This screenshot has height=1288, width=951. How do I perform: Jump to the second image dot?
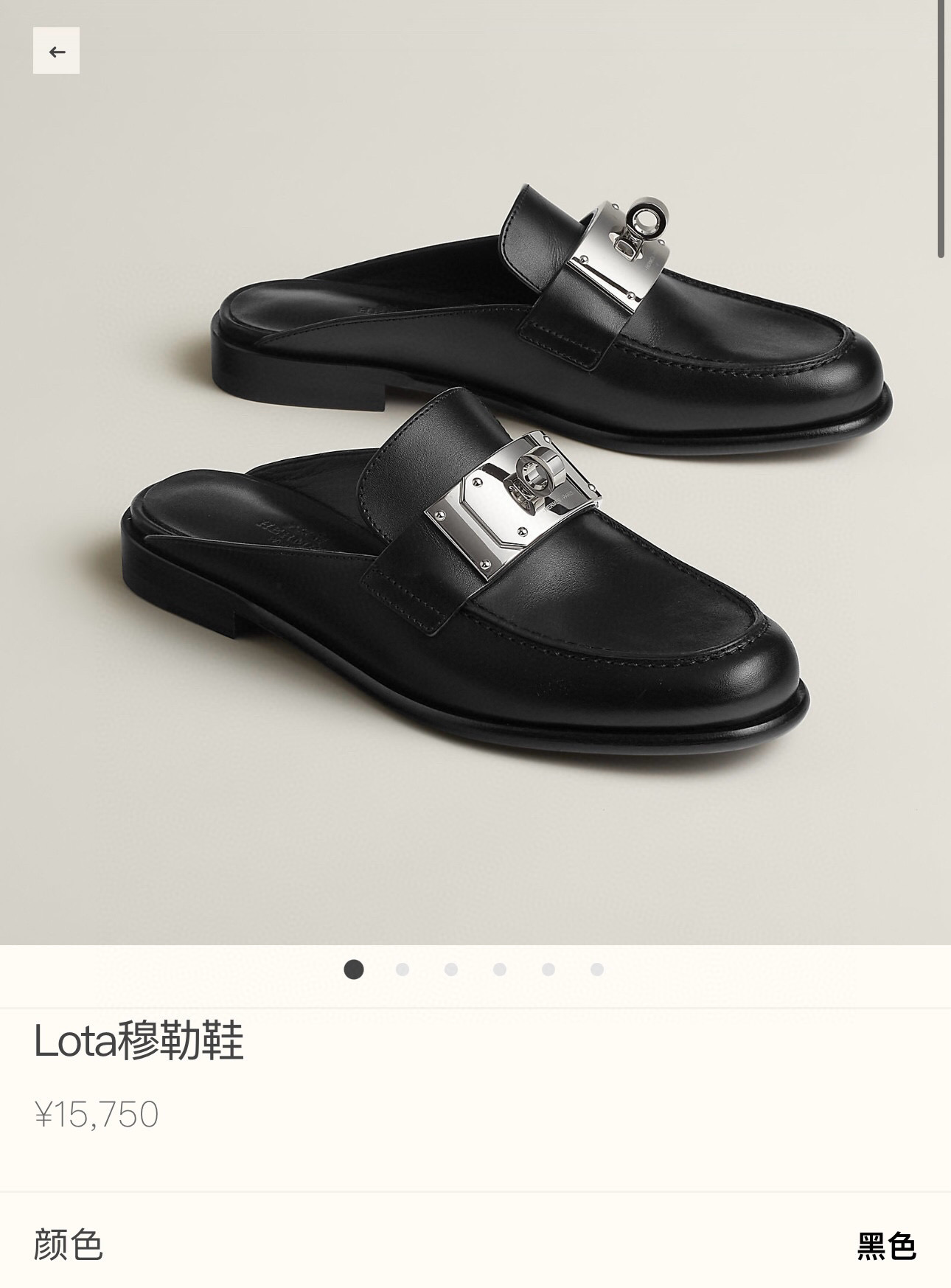pyautogui.click(x=402, y=970)
